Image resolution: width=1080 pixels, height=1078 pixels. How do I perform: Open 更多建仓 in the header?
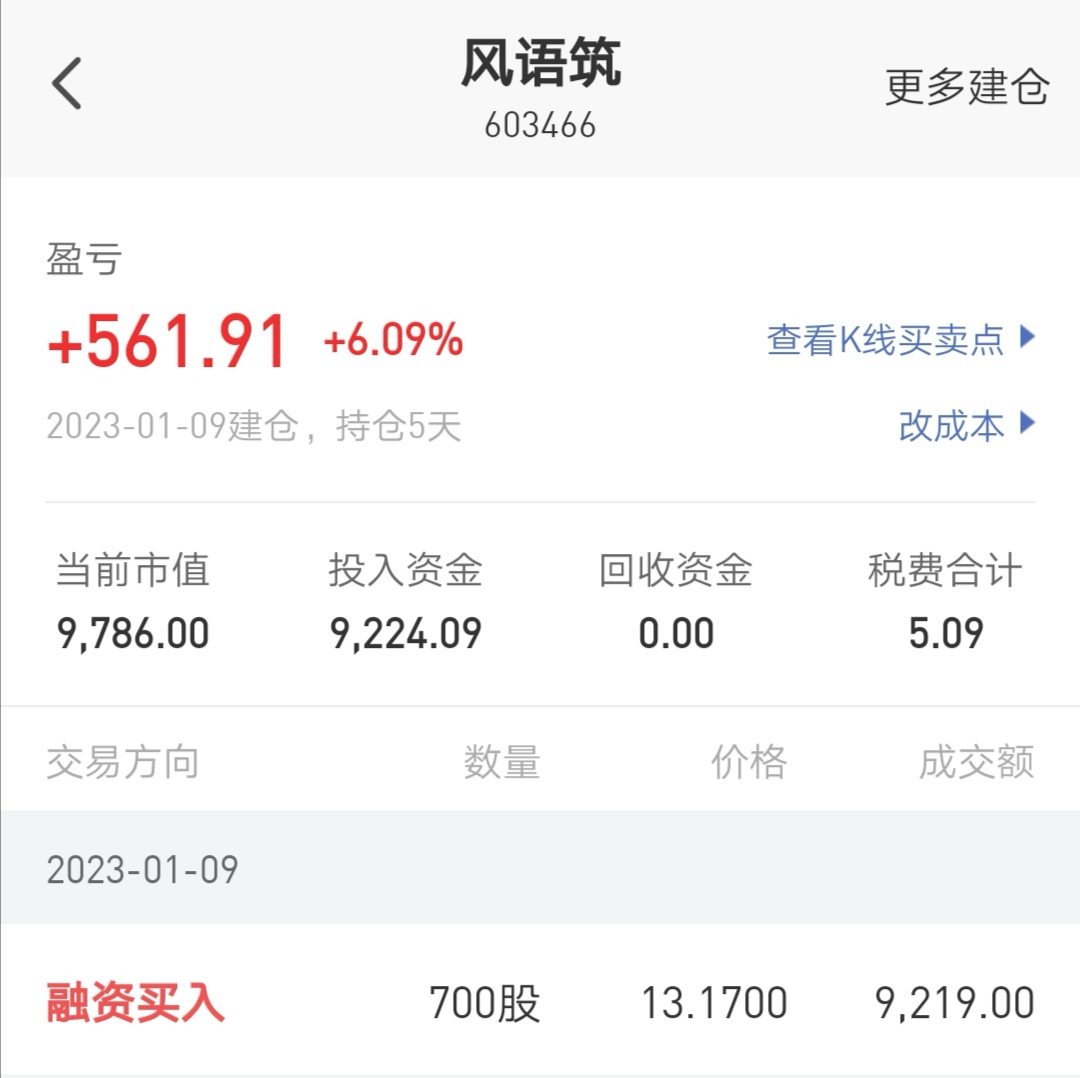(x=966, y=88)
